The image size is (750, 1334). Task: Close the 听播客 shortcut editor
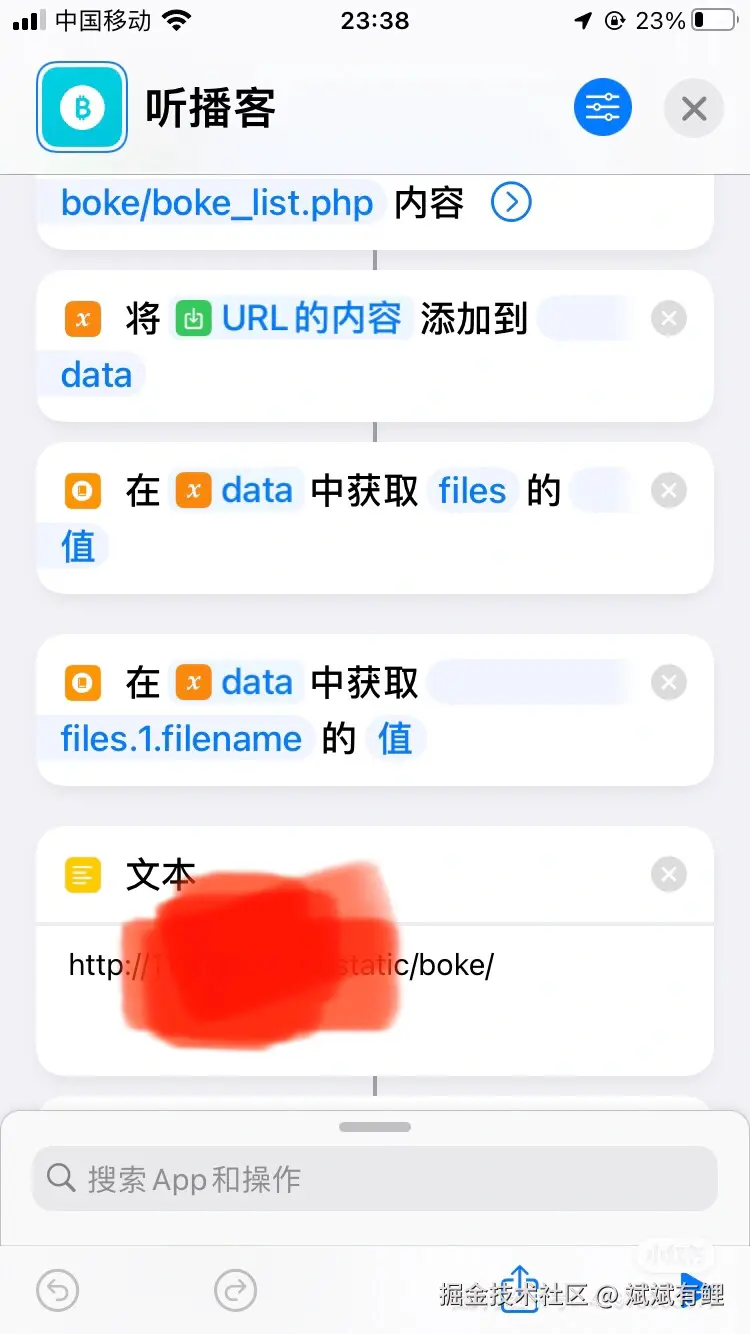tap(693, 108)
